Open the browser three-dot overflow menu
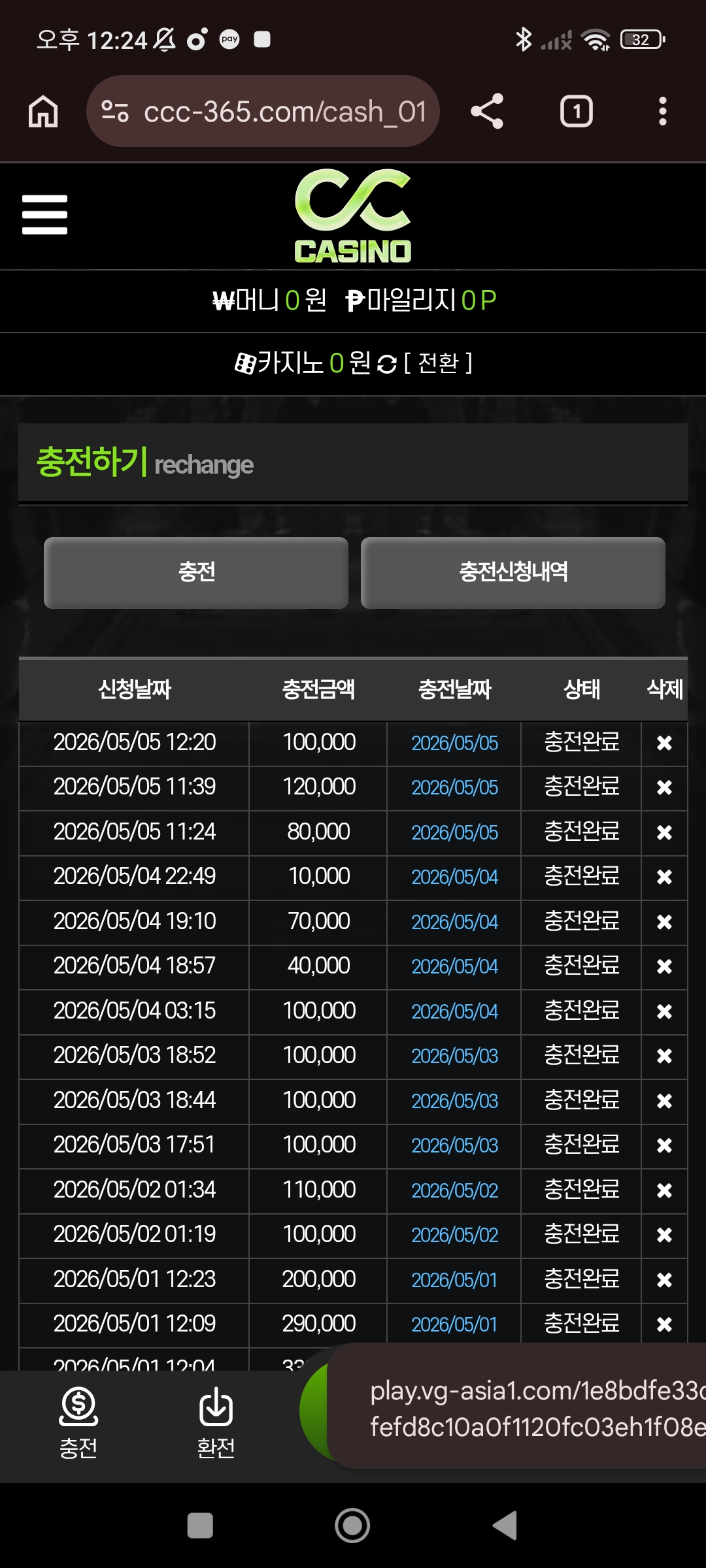This screenshot has height=1568, width=706. pos(663,111)
